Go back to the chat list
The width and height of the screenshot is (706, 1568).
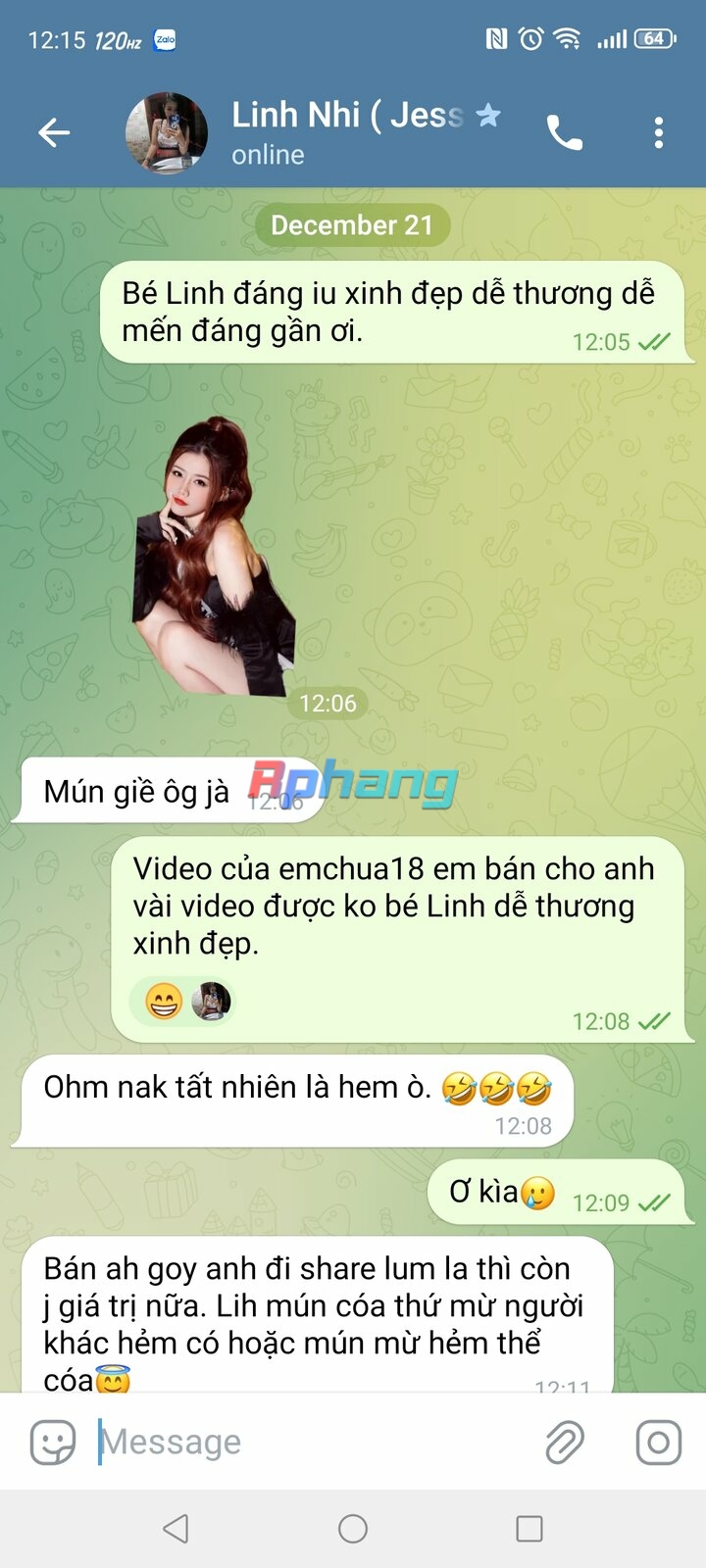[54, 132]
